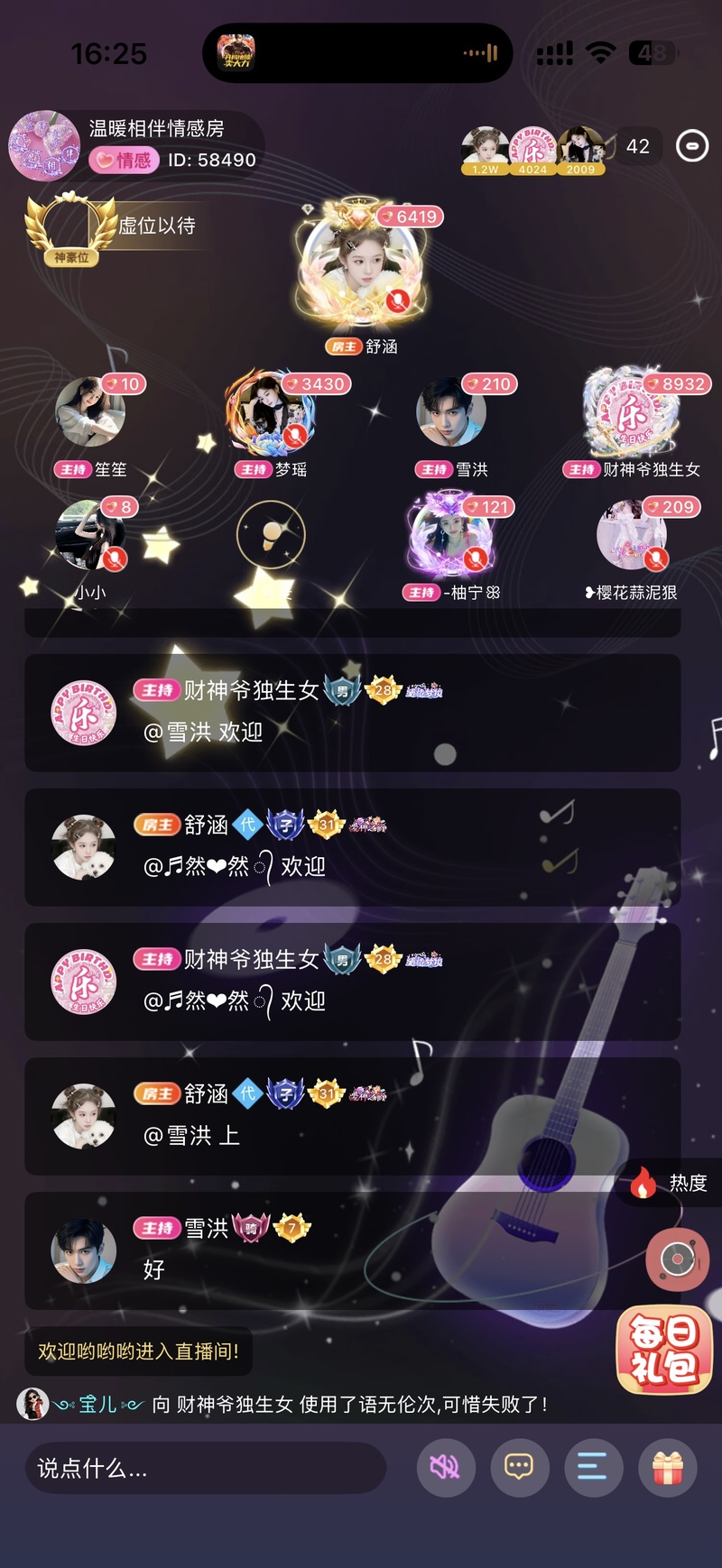Open the 每日礼包 daily gift pack
Screen dimensions: 722x1568
pos(664,1350)
